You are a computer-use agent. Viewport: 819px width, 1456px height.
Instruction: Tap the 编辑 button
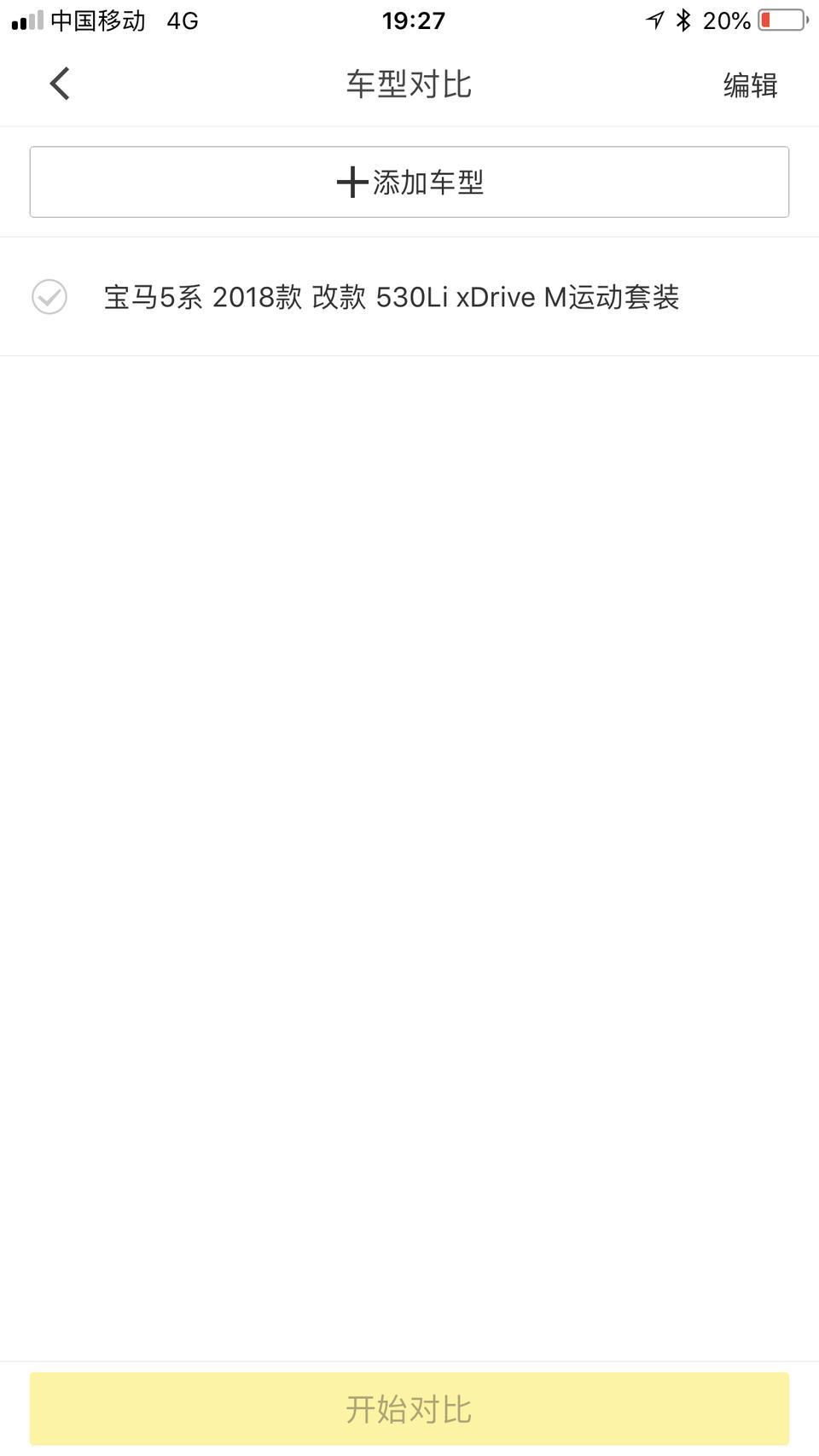pos(750,85)
